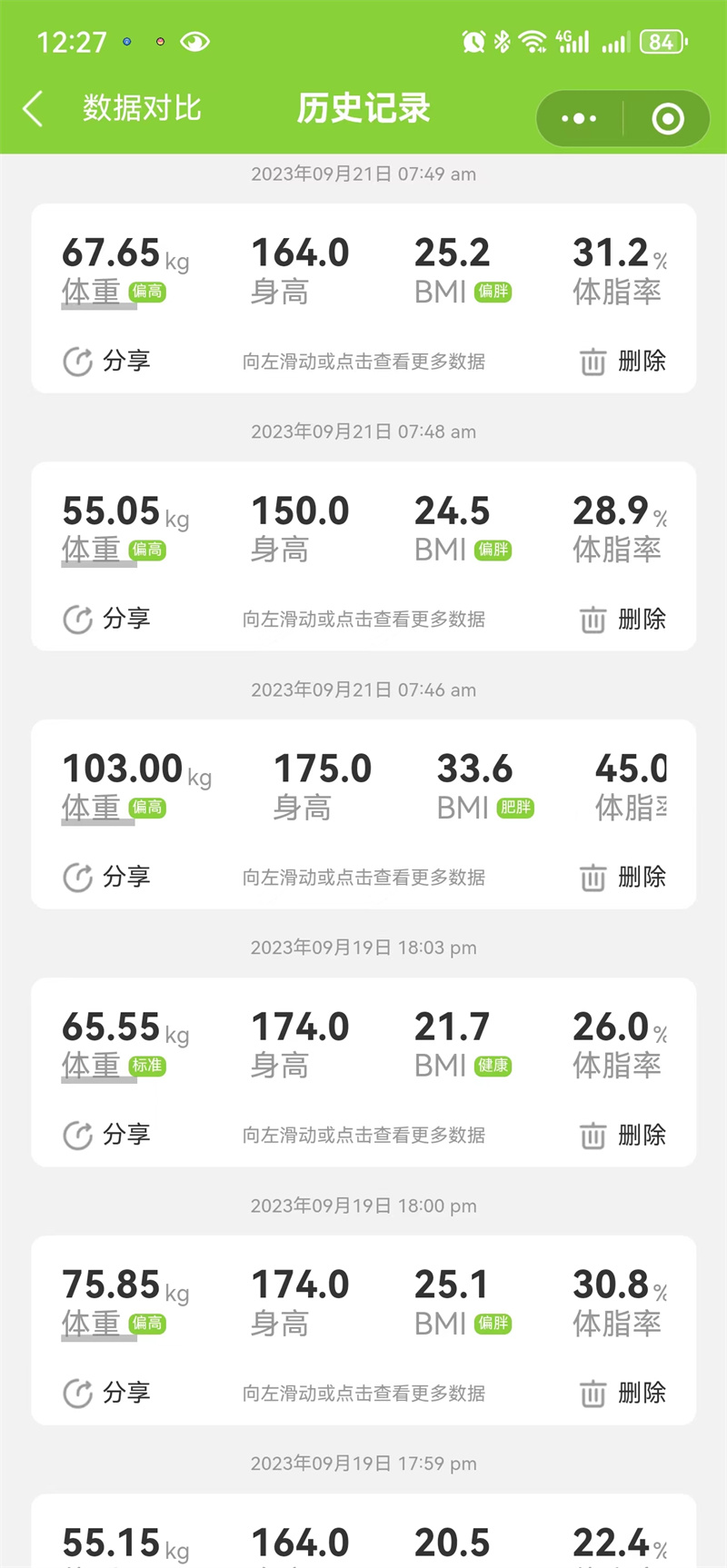Go back using the top-left arrow
Image resolution: width=727 pixels, height=1568 pixels.
click(x=33, y=109)
